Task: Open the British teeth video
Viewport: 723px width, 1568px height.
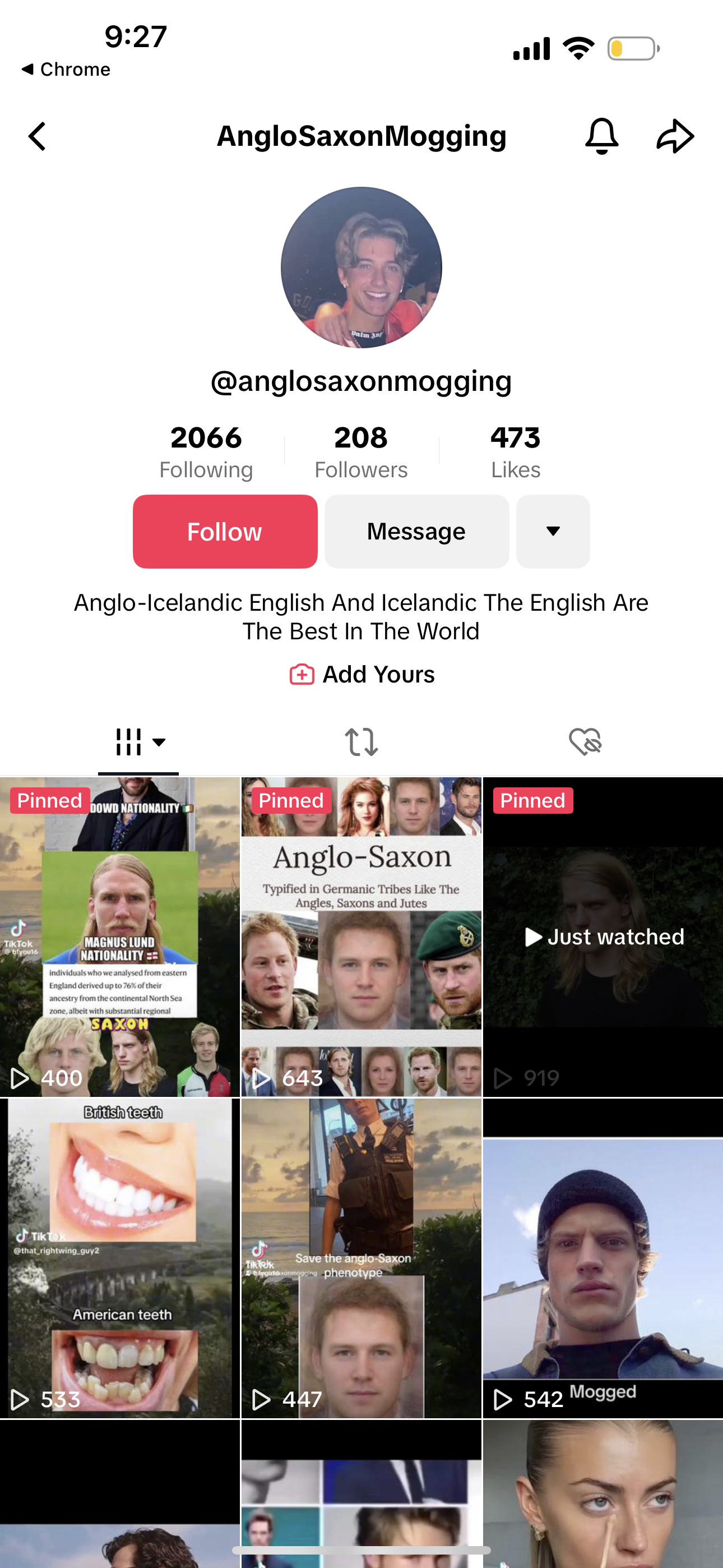Action: click(x=120, y=1258)
